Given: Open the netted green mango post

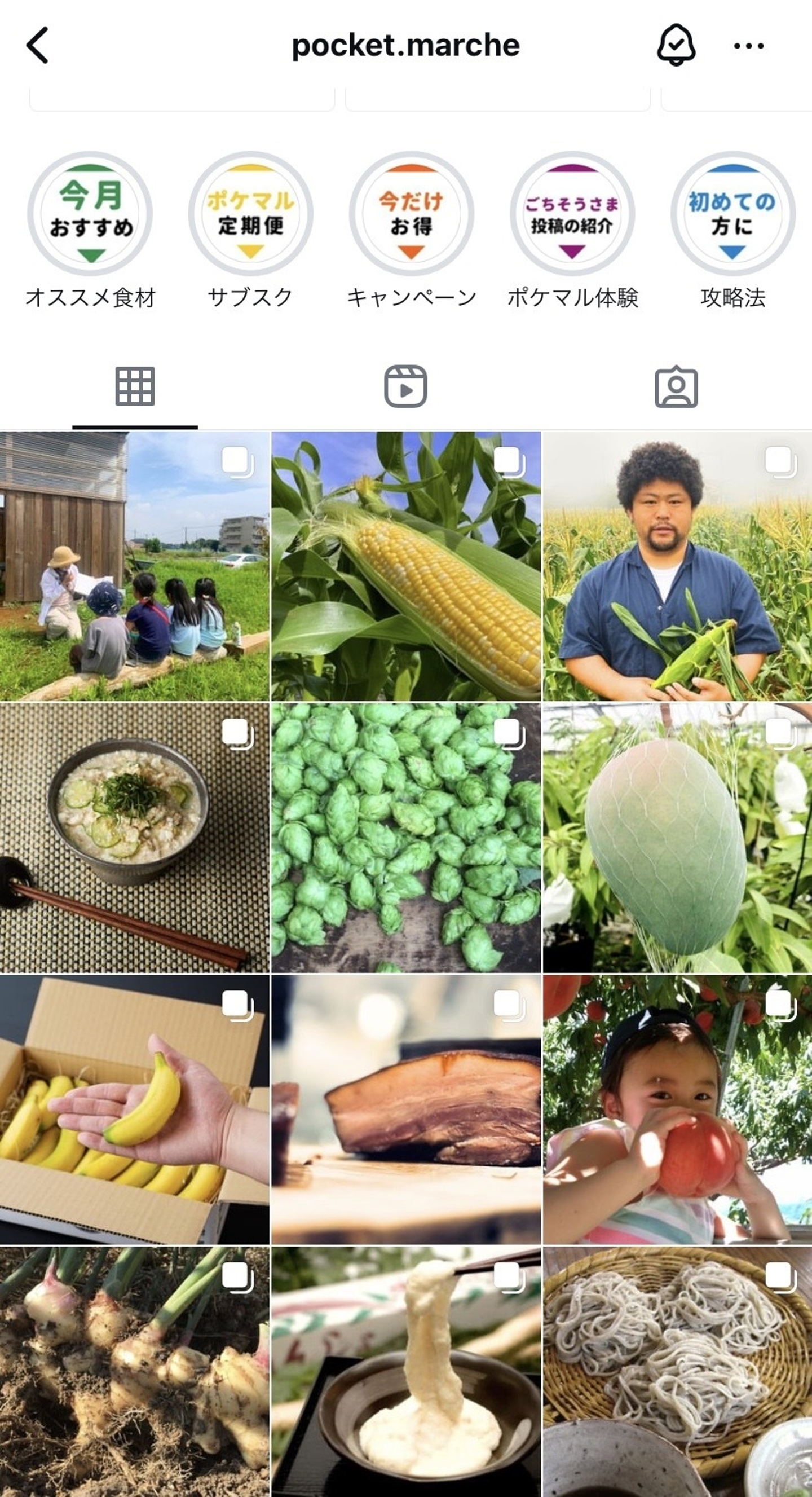Looking at the screenshot, I should point(677,838).
